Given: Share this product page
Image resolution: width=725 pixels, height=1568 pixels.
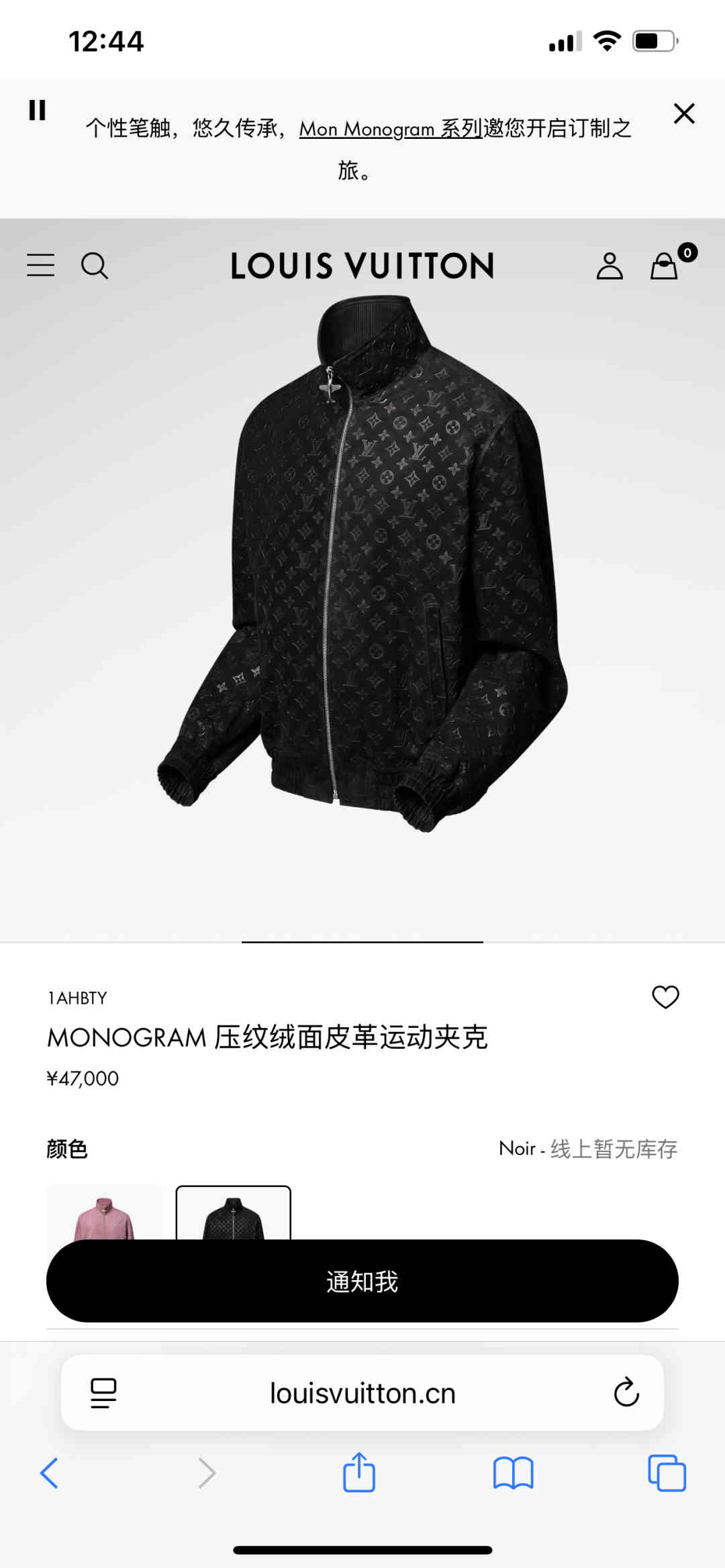Looking at the screenshot, I should point(359,1473).
